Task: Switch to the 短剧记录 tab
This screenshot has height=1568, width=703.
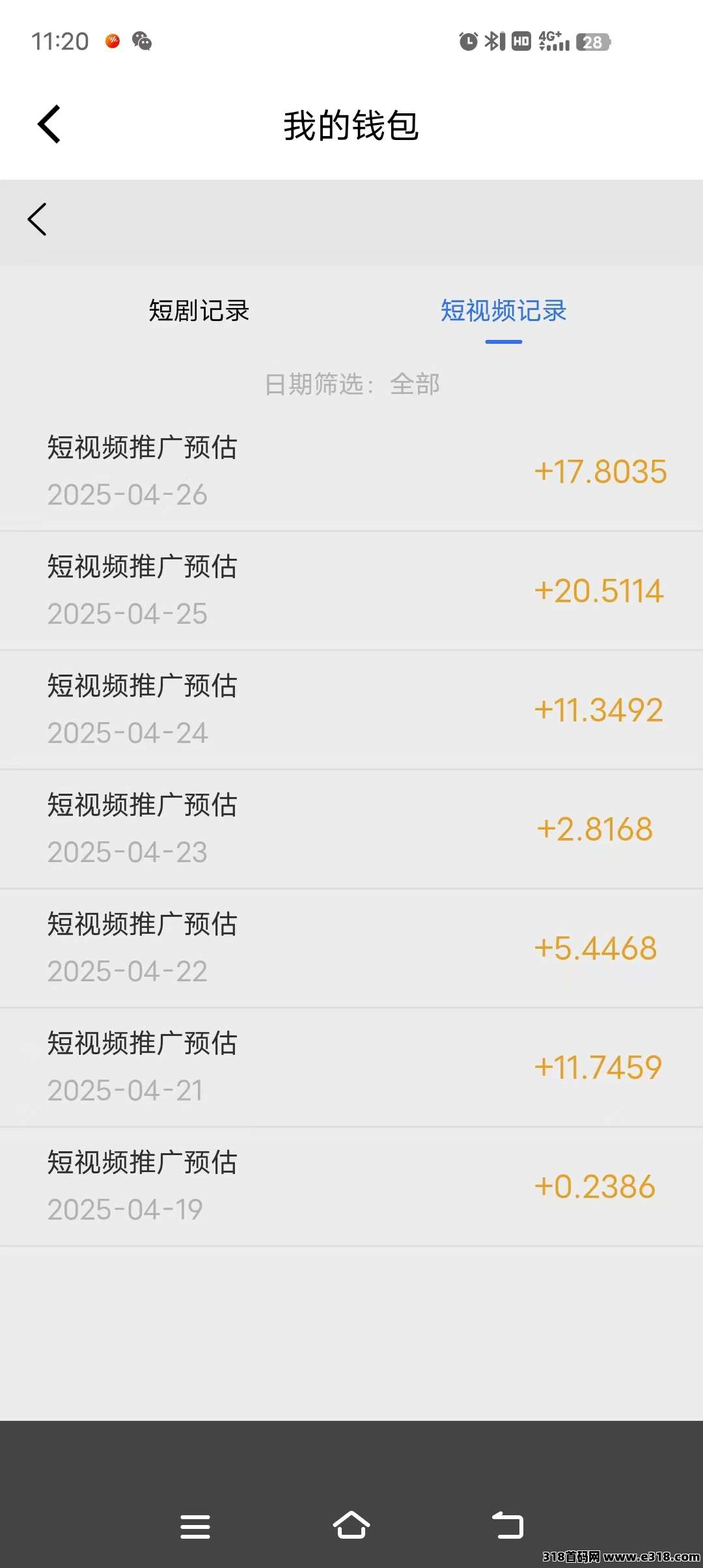Action: (199, 311)
